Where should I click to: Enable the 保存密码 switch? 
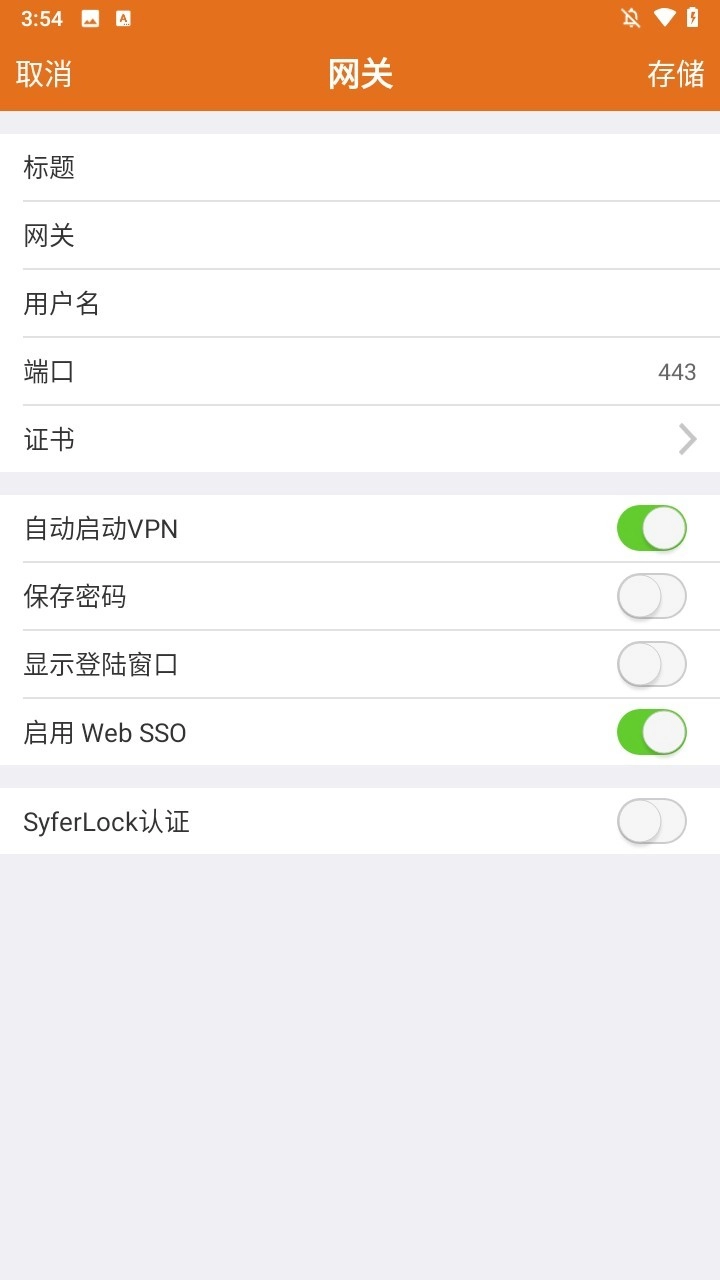click(651, 597)
